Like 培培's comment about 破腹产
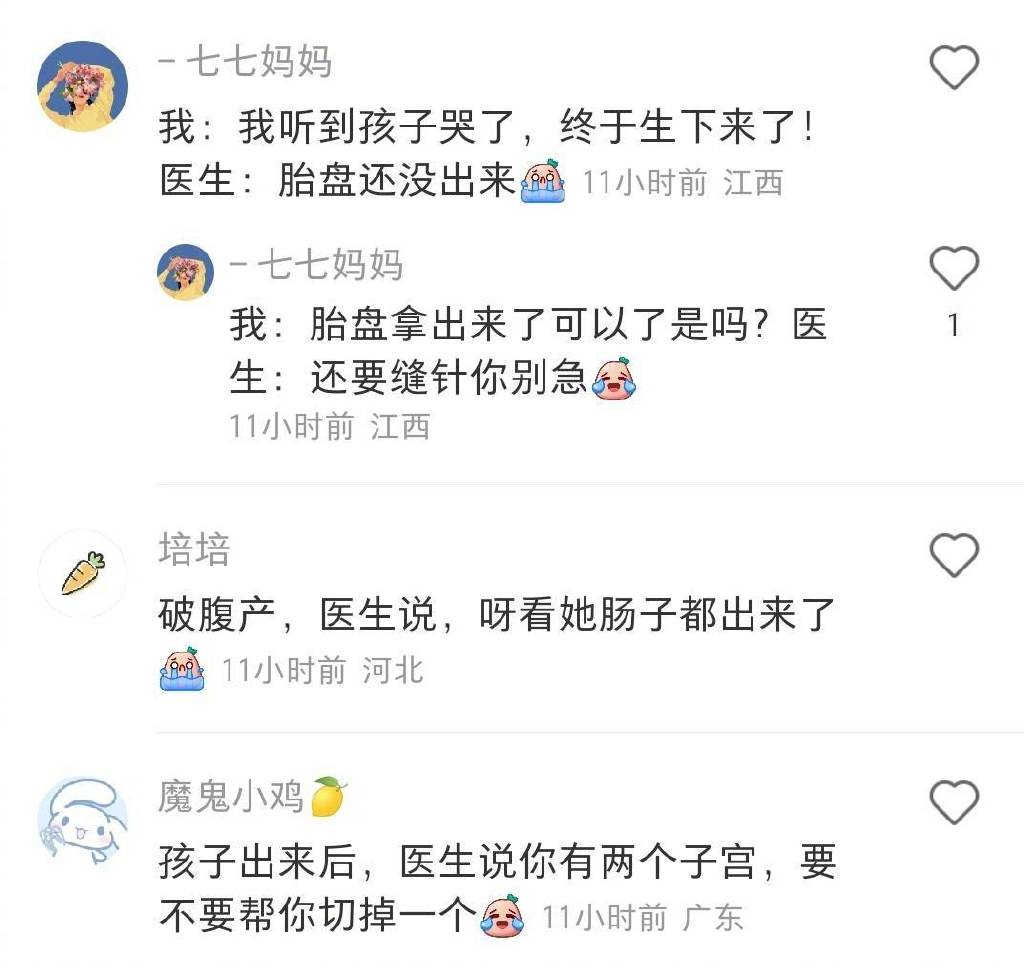The image size is (1024, 968). pos(954,555)
